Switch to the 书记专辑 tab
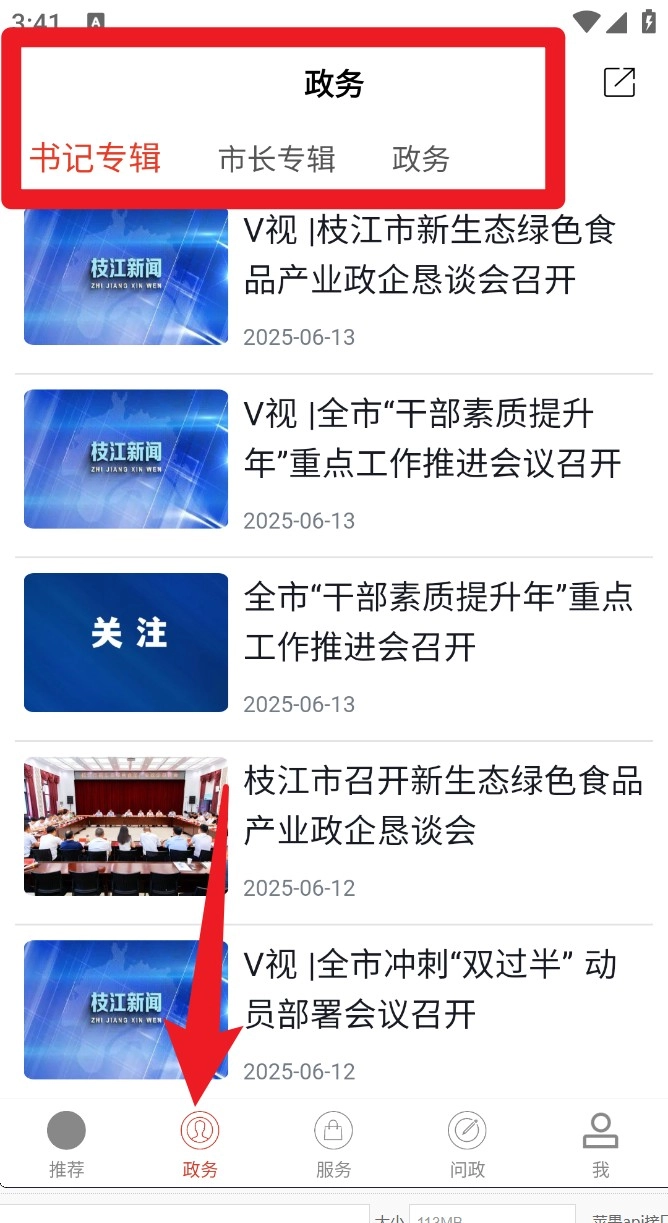 (x=95, y=158)
